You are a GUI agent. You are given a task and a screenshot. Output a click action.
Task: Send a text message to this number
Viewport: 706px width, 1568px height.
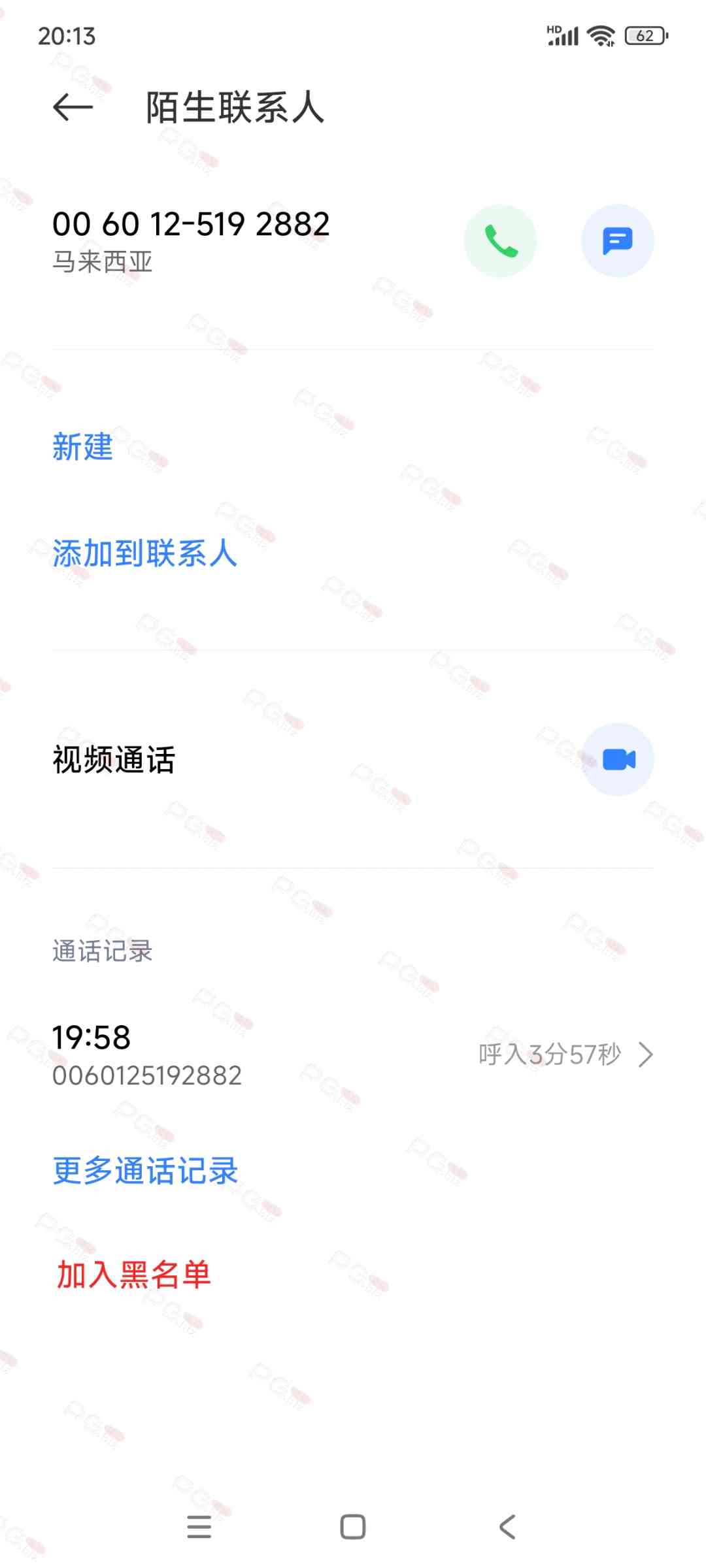[x=617, y=241]
